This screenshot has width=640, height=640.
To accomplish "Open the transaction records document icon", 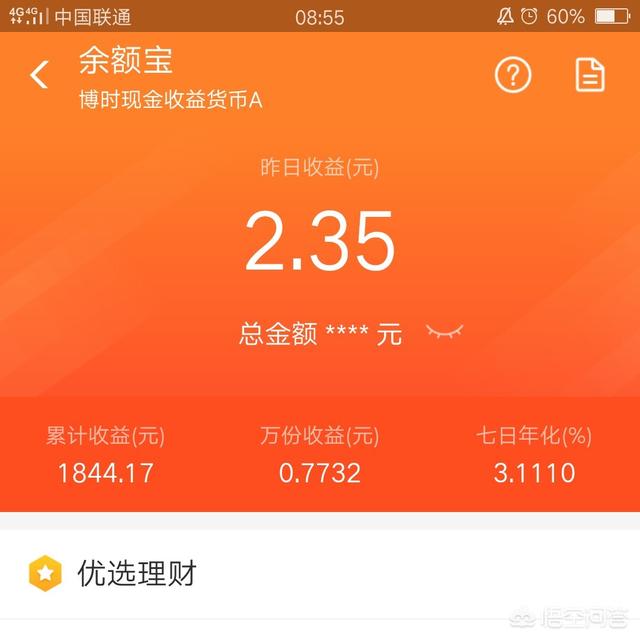I will (590, 75).
